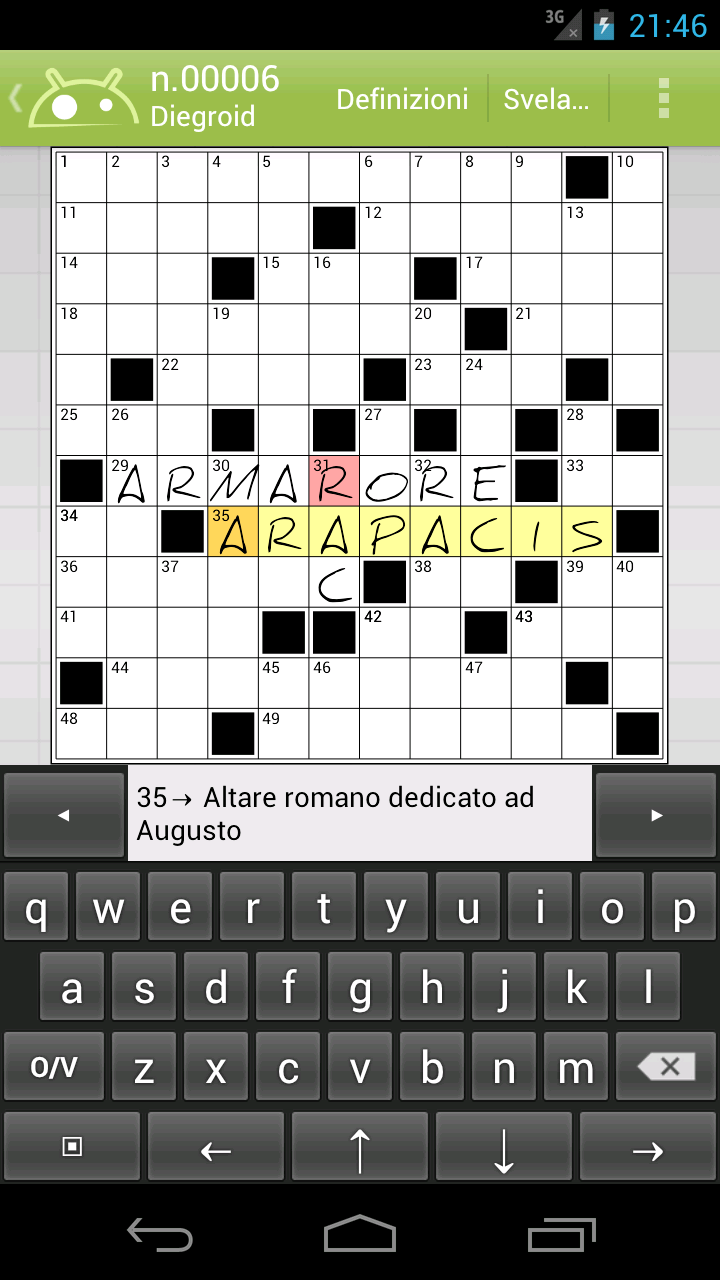Select crossword cell number 1
The height and width of the screenshot is (1280, 720).
81,176
